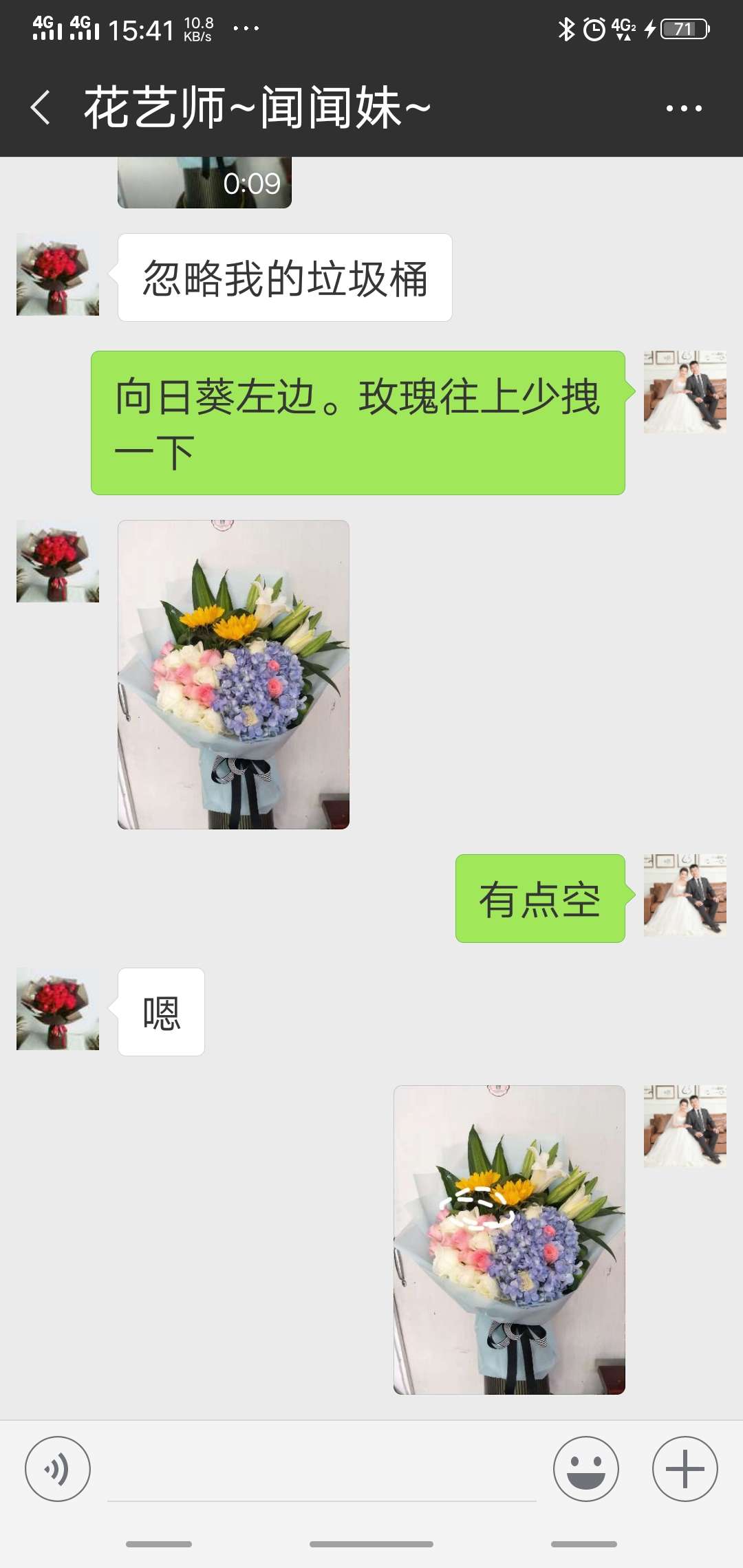Play the 0:09 video message
The image size is (743, 1568).
[204, 182]
